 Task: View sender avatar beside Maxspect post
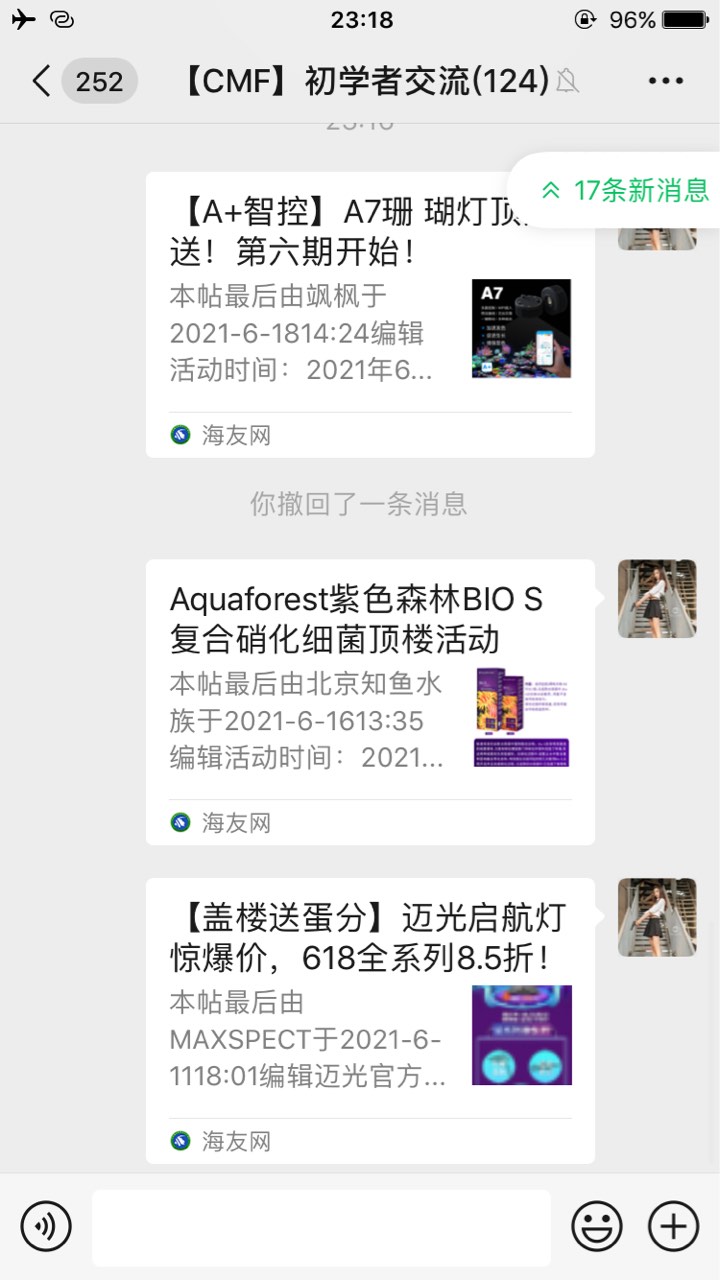[x=657, y=917]
